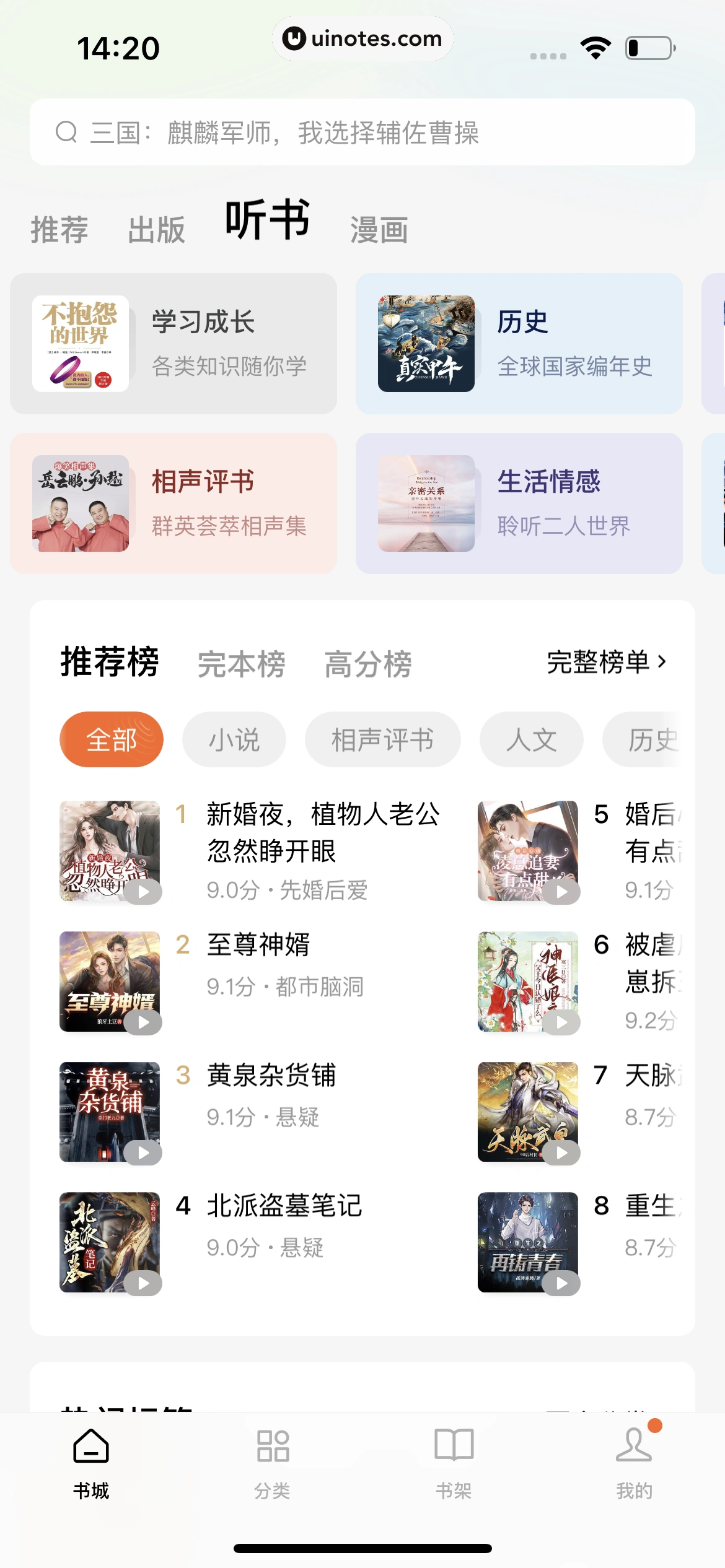The image size is (725, 1568).
Task: Open the 学习成长 category card
Action: click(x=174, y=344)
